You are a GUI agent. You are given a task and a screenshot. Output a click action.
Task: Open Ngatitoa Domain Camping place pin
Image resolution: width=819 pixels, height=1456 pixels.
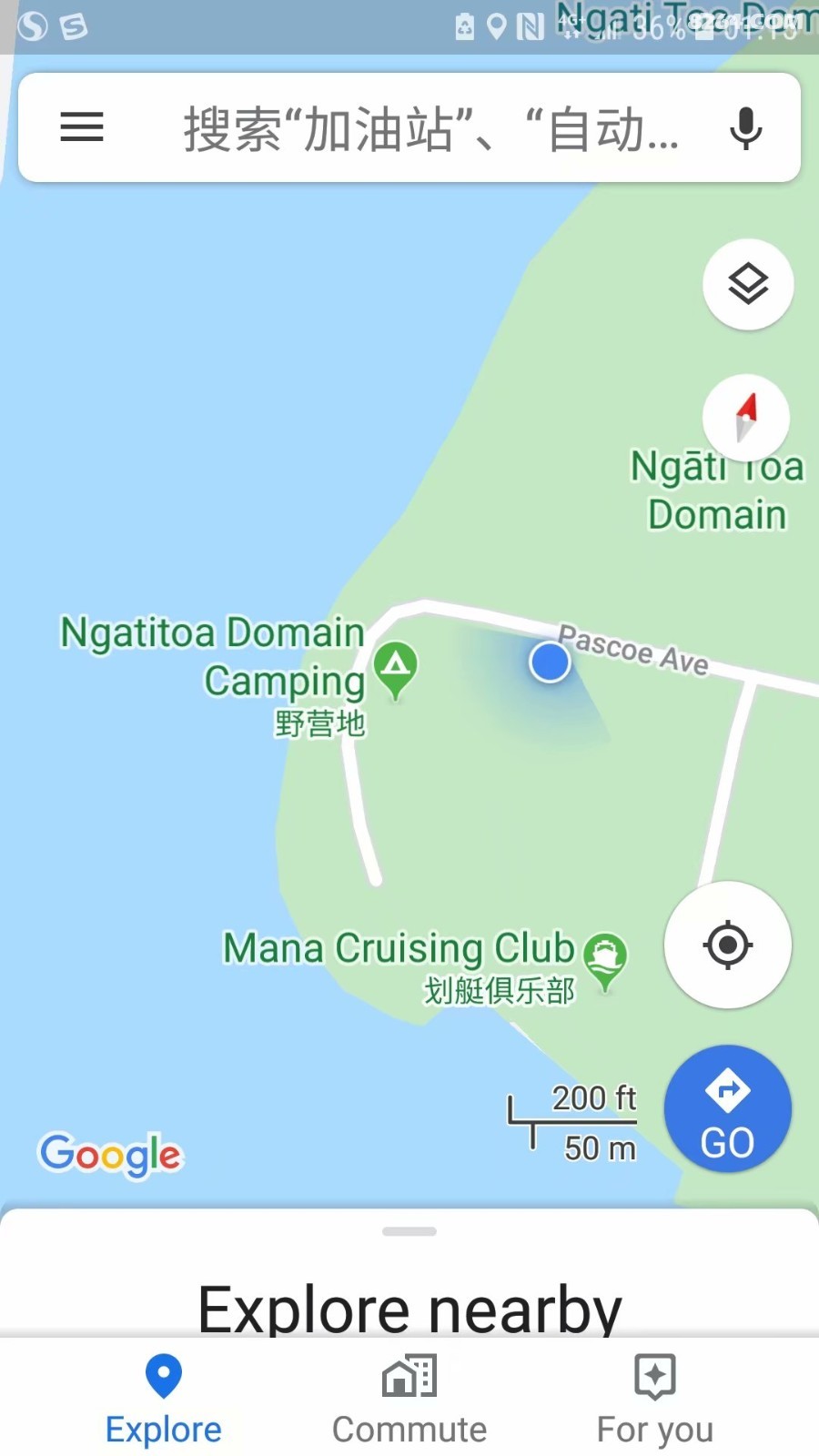[x=396, y=671]
